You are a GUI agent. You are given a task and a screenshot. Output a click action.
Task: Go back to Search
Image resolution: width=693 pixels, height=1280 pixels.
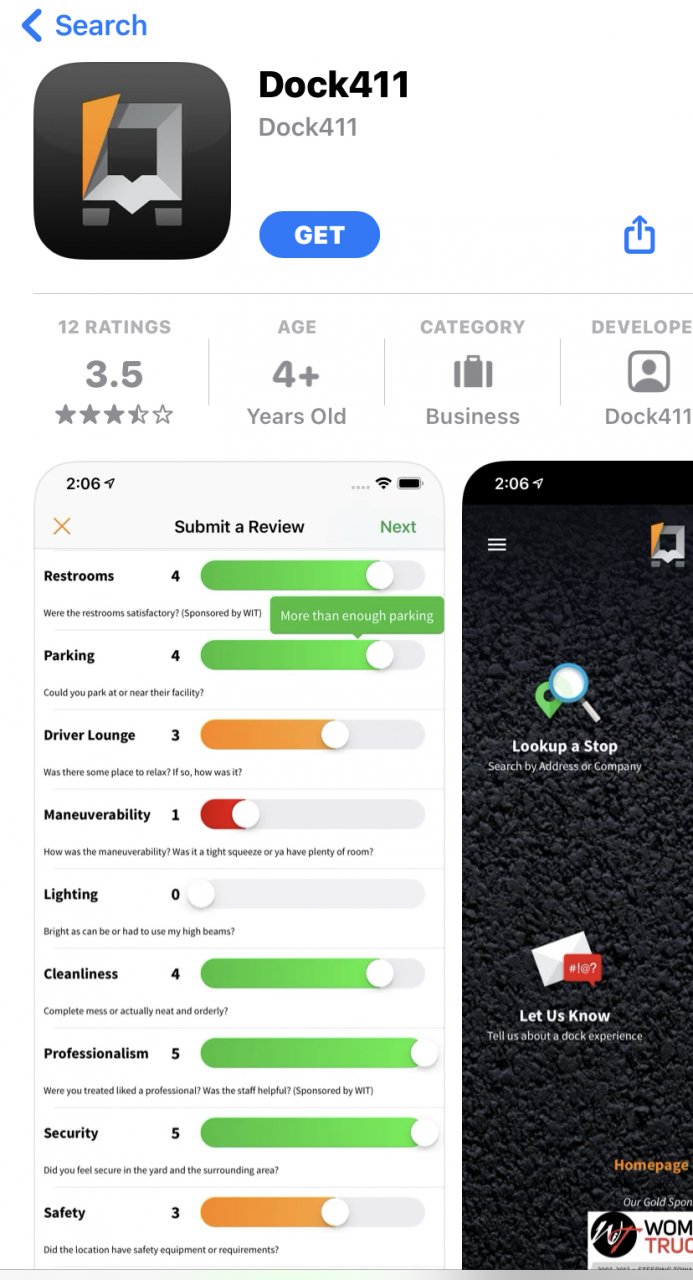[x=84, y=26]
